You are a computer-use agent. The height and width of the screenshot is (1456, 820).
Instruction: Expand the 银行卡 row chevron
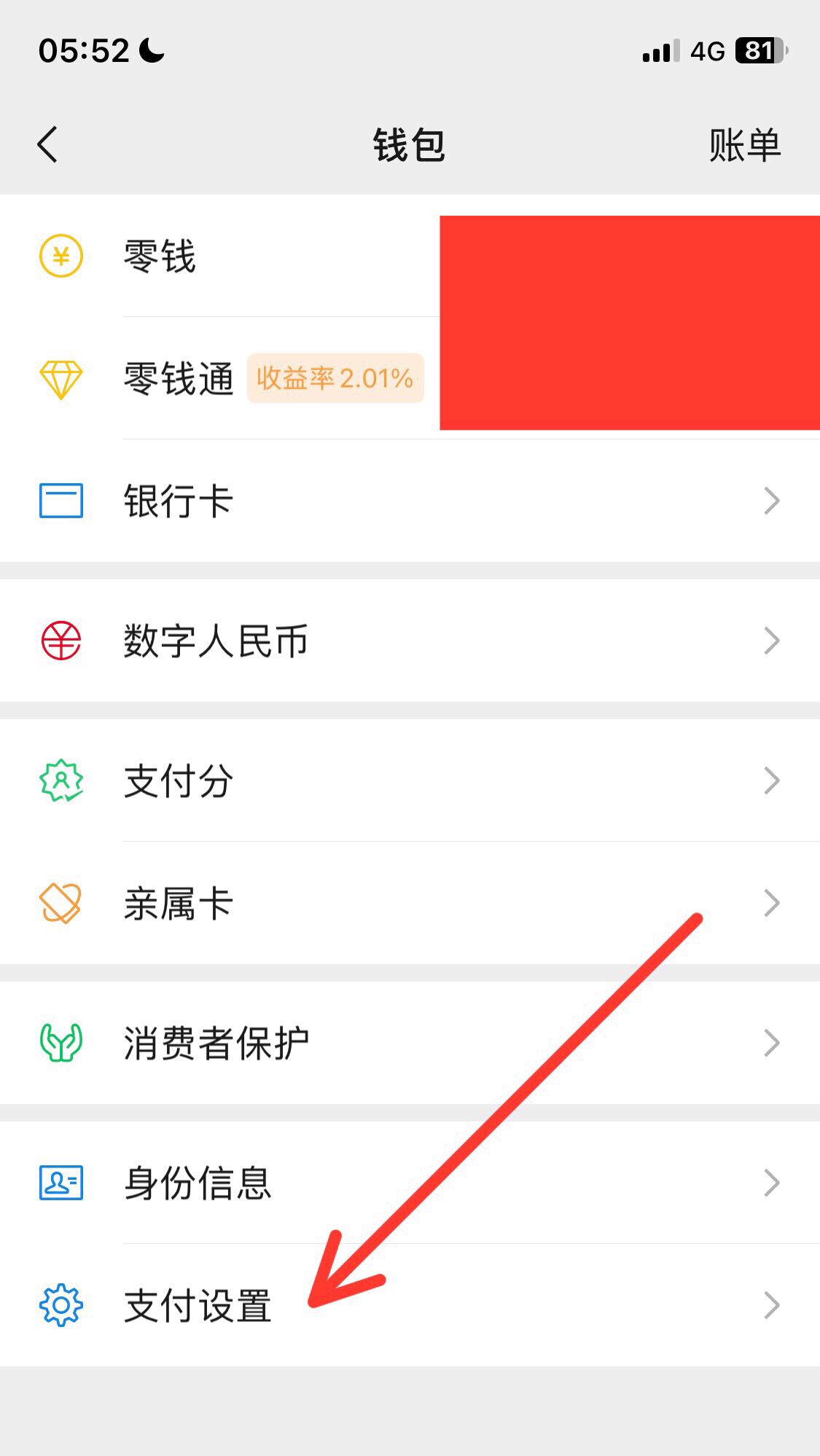[770, 500]
